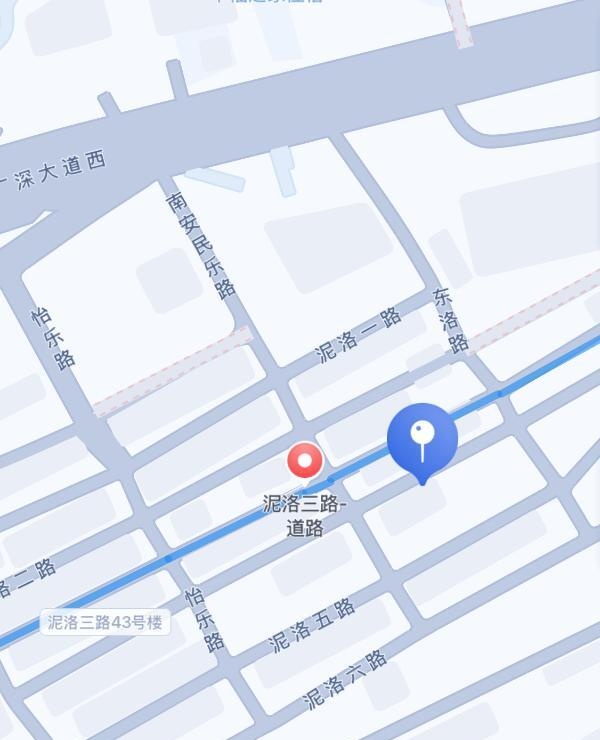Viewport: 600px width, 740px height.
Task: Open the 泥洛三路43号楼 place label
Action: (105, 622)
